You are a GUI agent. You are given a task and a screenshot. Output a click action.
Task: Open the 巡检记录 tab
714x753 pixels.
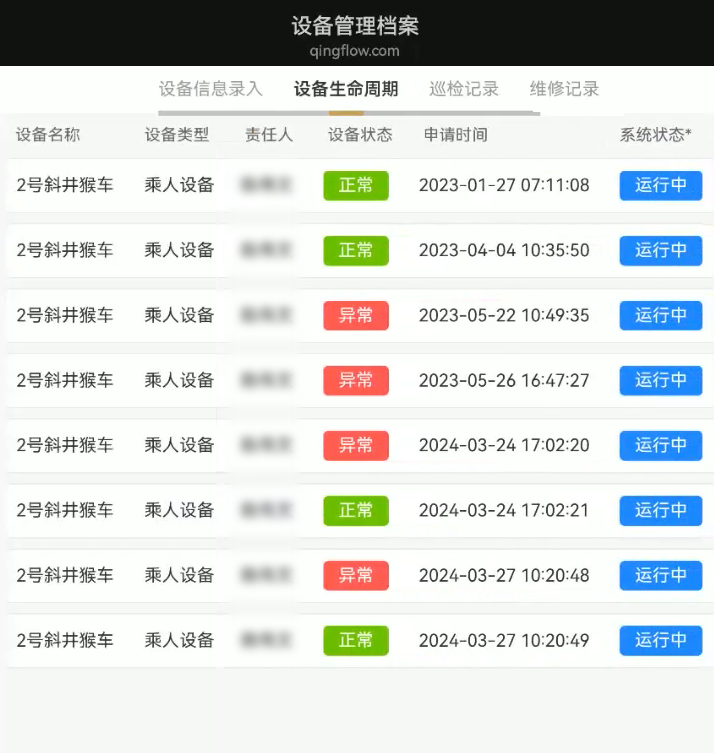(x=464, y=89)
